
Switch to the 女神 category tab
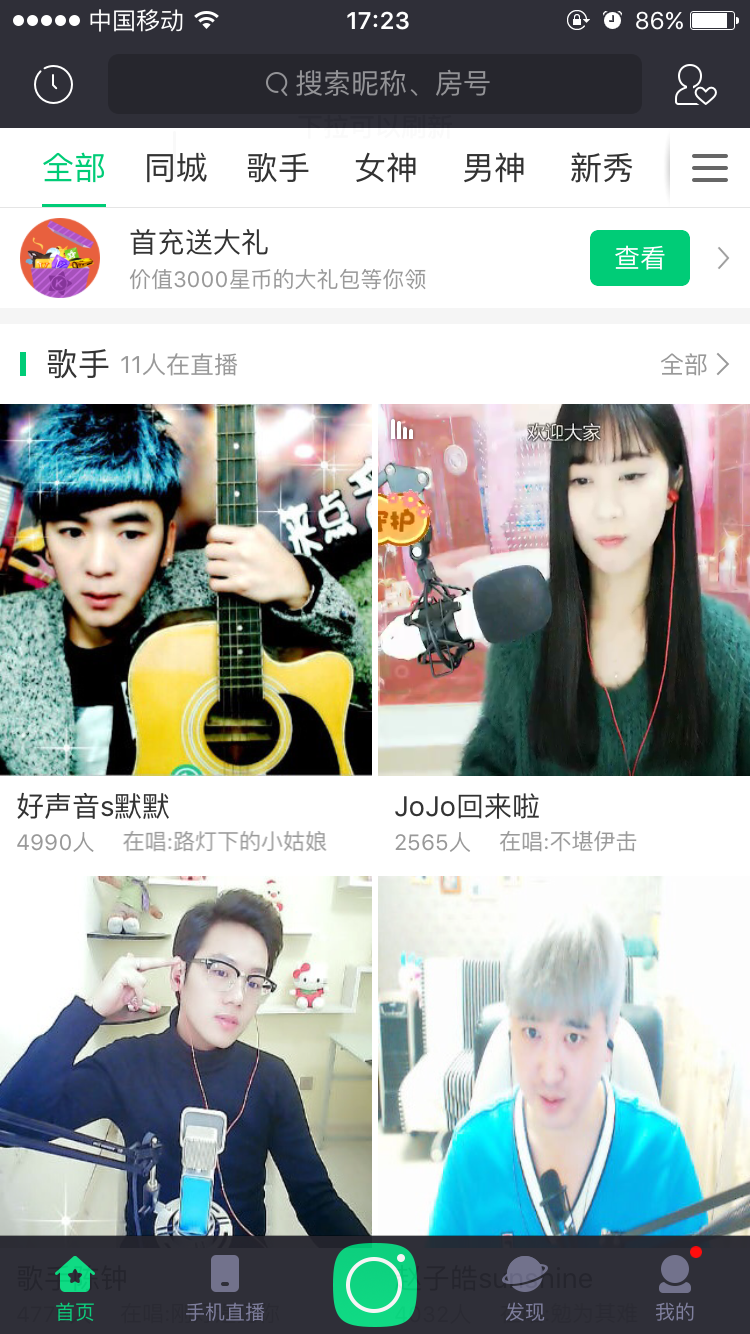386,170
